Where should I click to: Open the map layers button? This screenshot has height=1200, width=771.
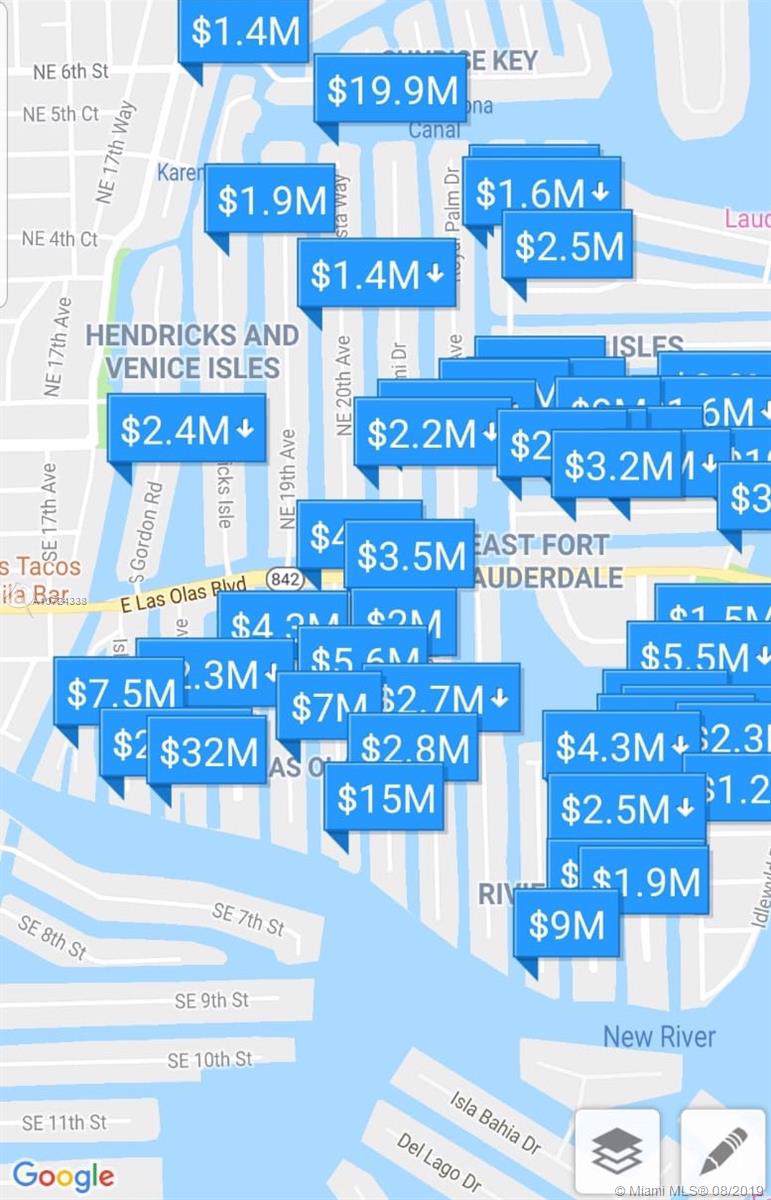[x=617, y=1151]
